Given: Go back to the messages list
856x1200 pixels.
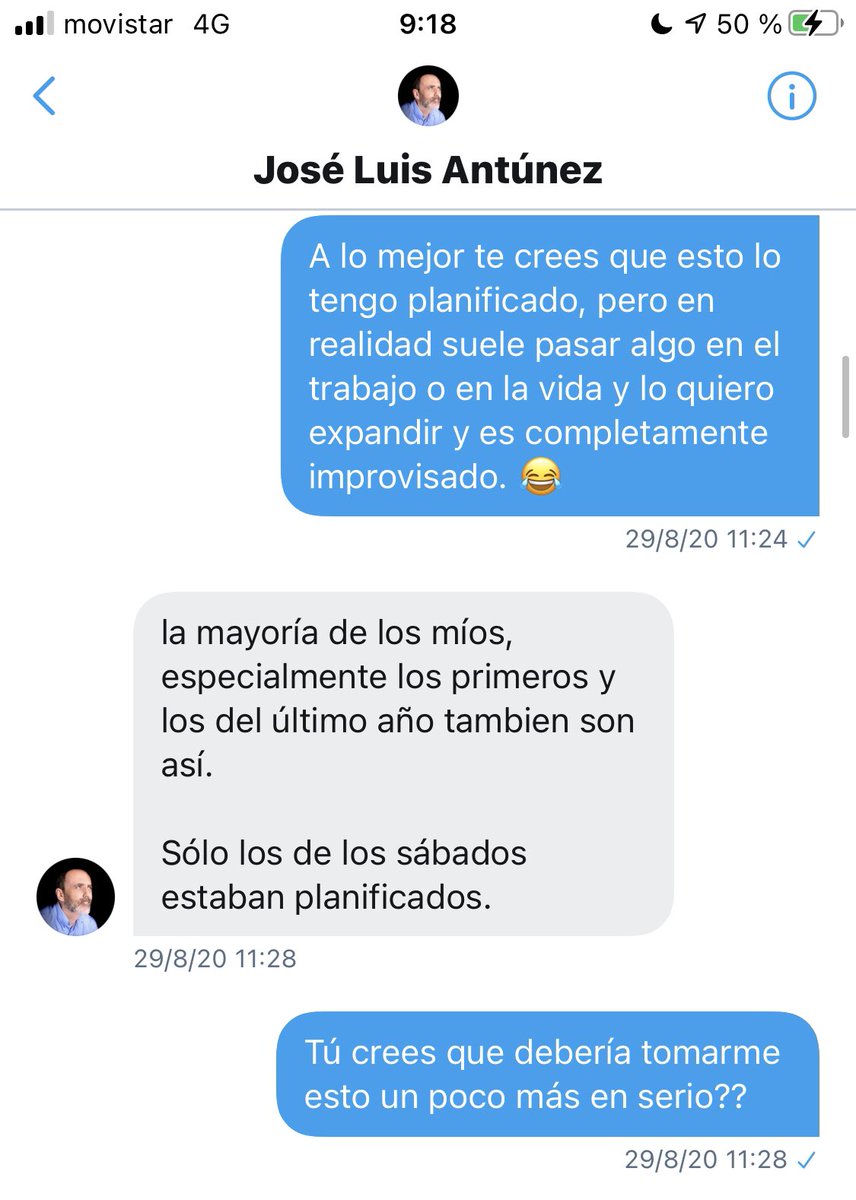Looking at the screenshot, I should pos(44,96).
